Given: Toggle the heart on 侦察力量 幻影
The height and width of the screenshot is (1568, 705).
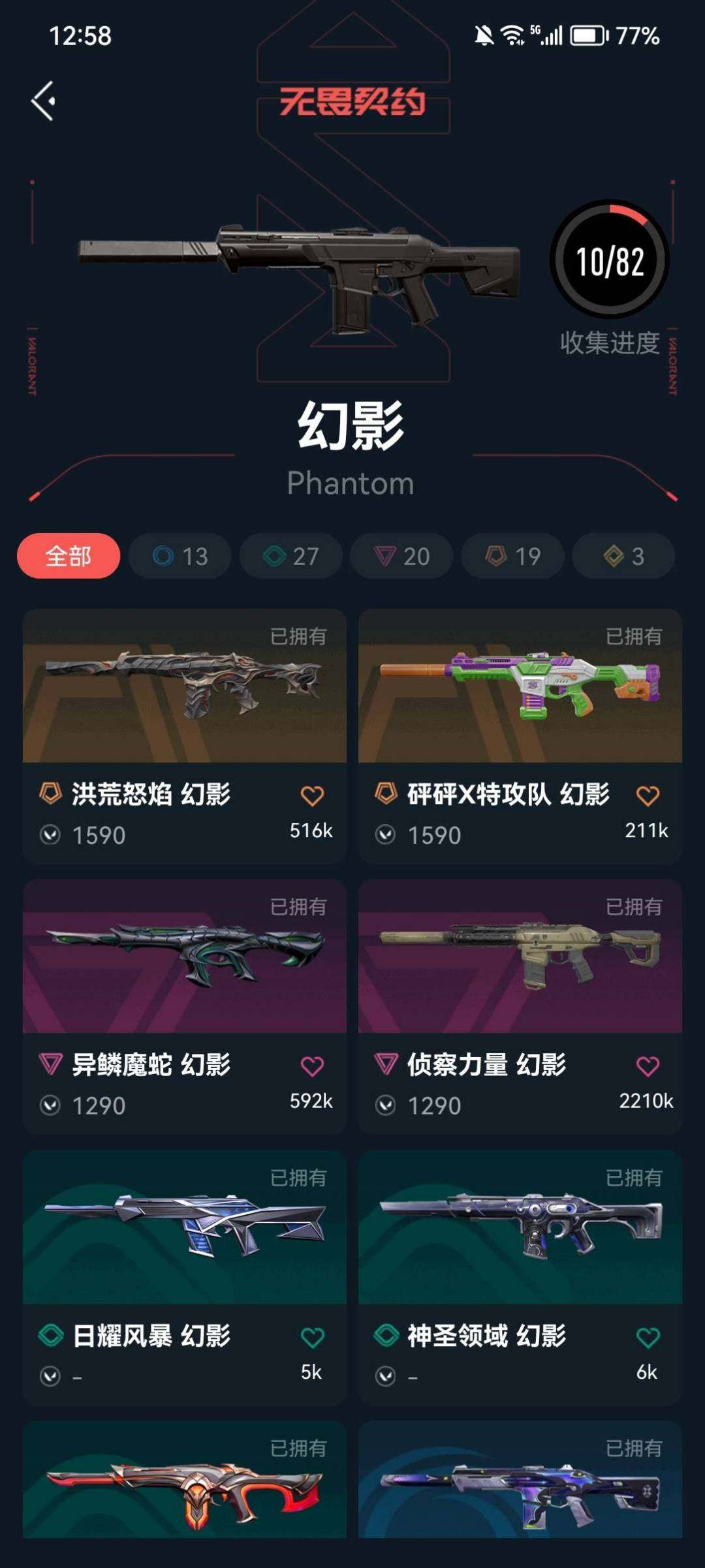Looking at the screenshot, I should (648, 1064).
